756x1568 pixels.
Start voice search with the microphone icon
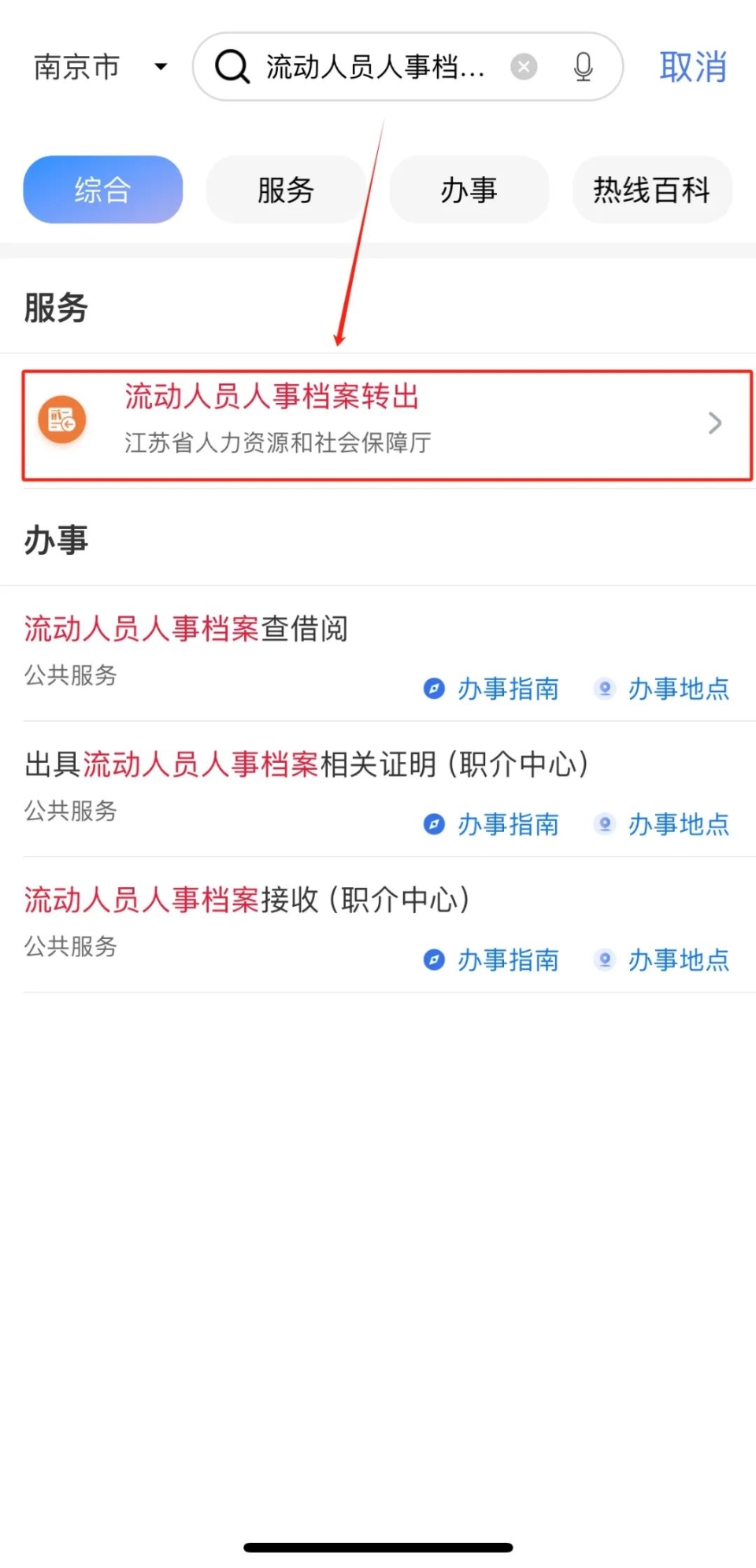coord(583,66)
